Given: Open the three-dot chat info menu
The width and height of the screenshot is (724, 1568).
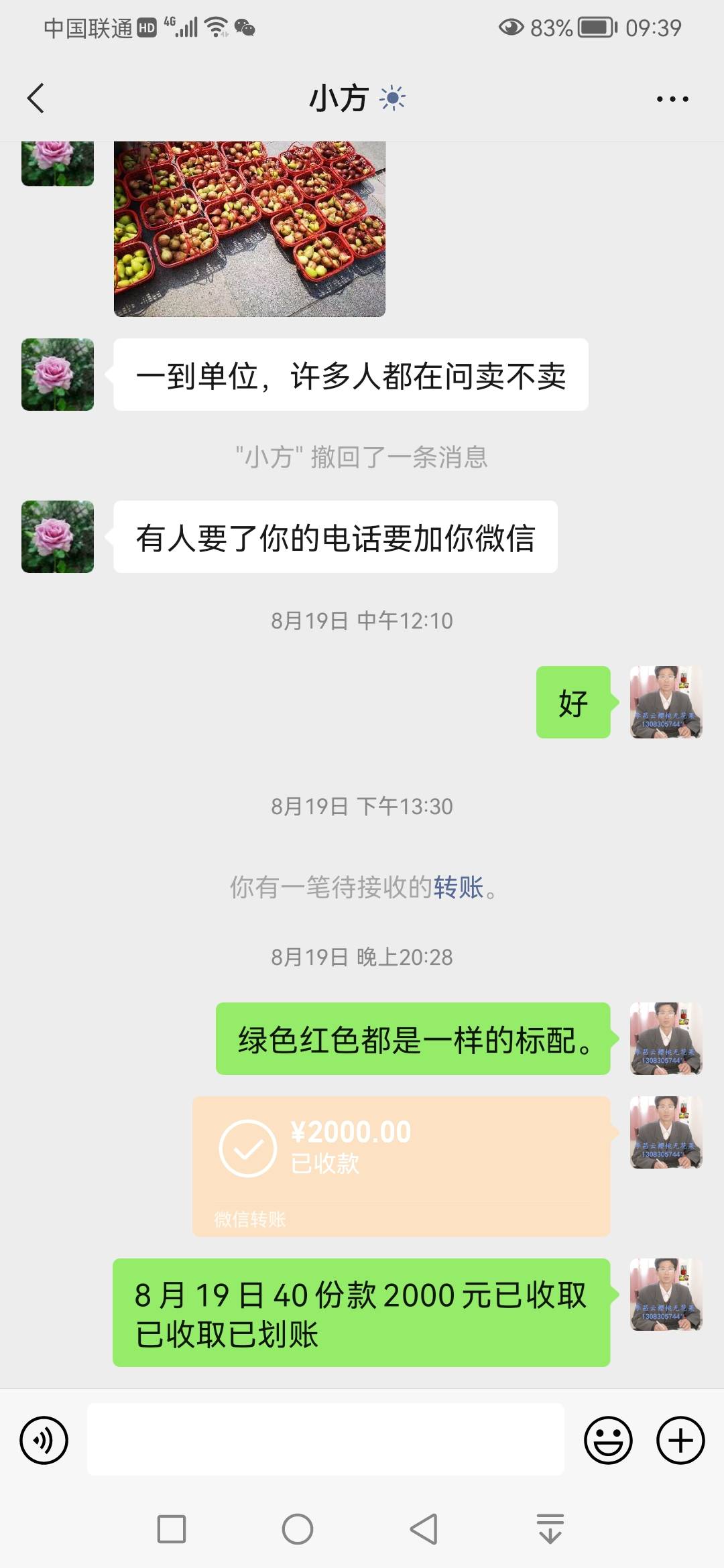Looking at the screenshot, I should [x=672, y=99].
